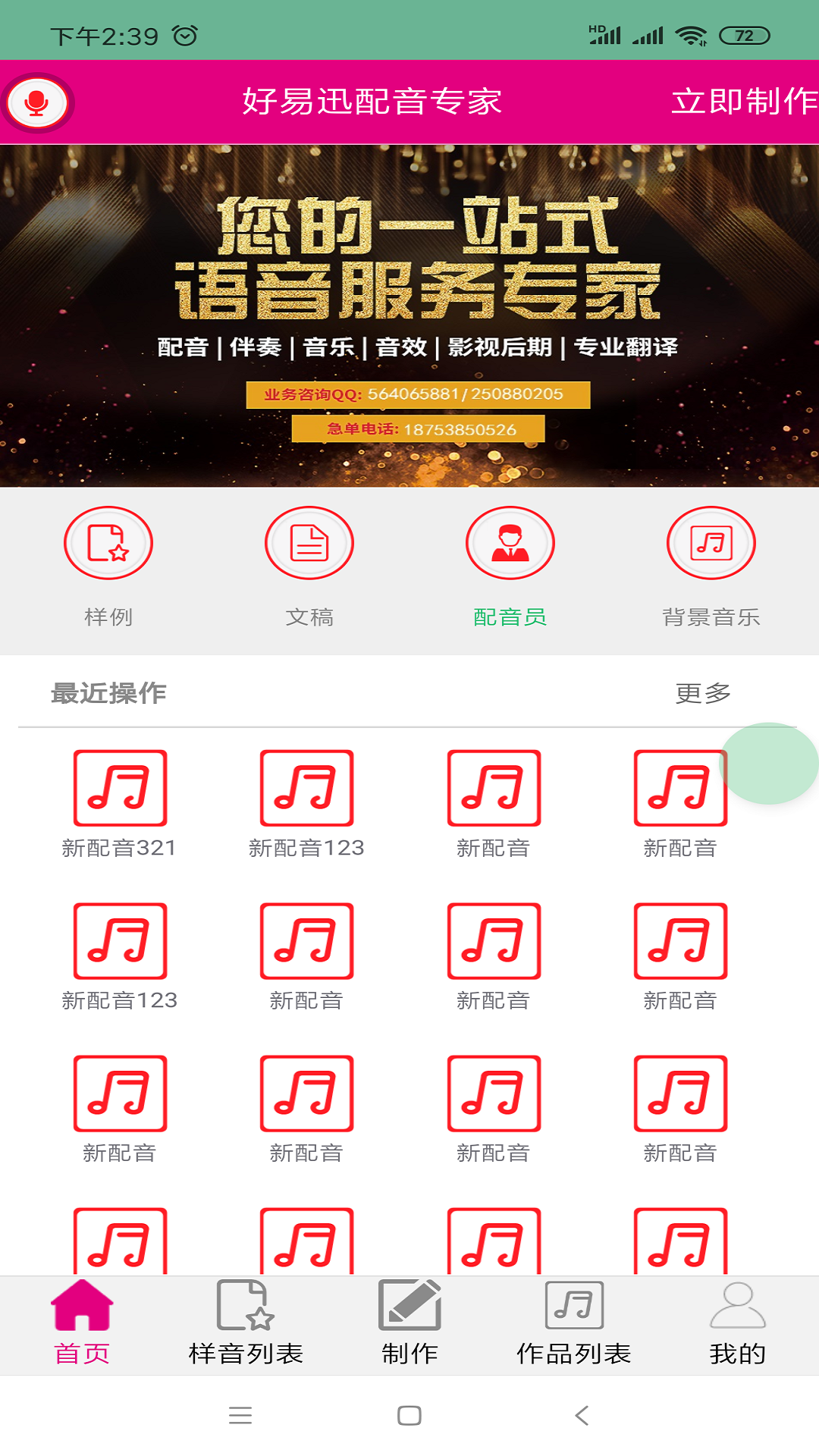This screenshot has height=1456, width=819.
Task: Tap the promotional banner image
Action: [x=409, y=315]
